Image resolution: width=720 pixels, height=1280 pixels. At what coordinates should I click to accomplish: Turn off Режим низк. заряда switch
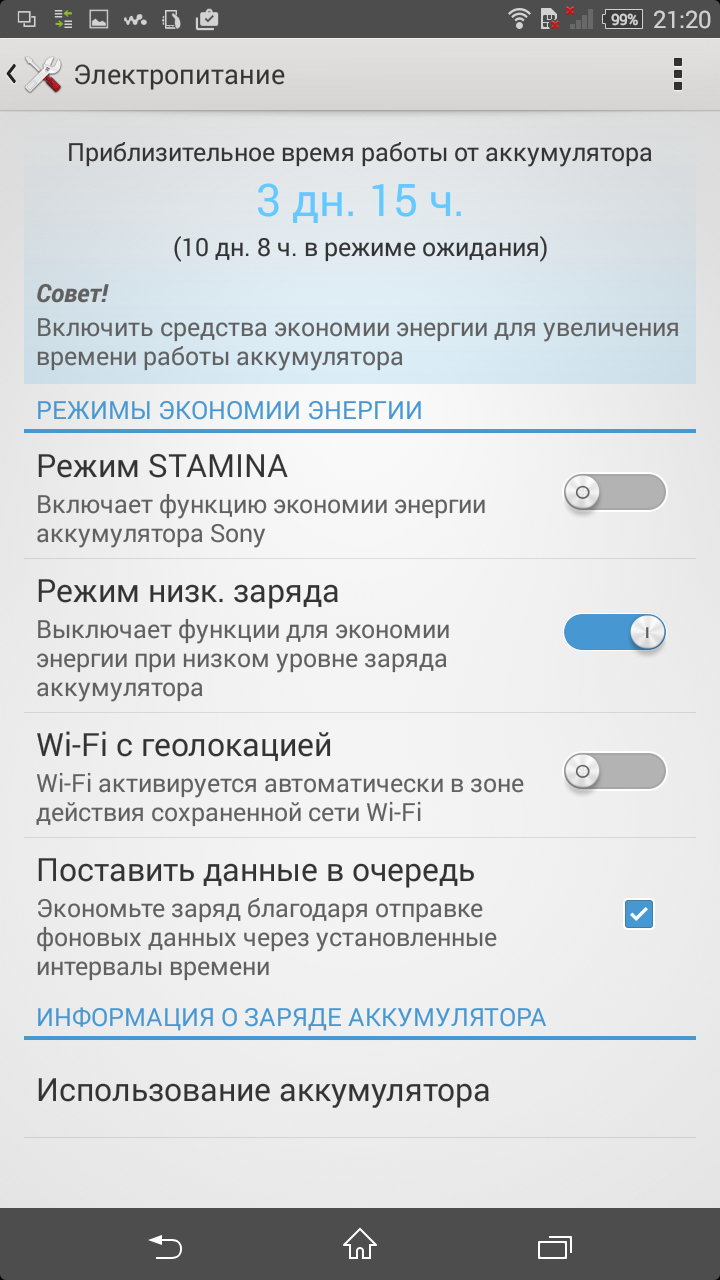click(614, 632)
